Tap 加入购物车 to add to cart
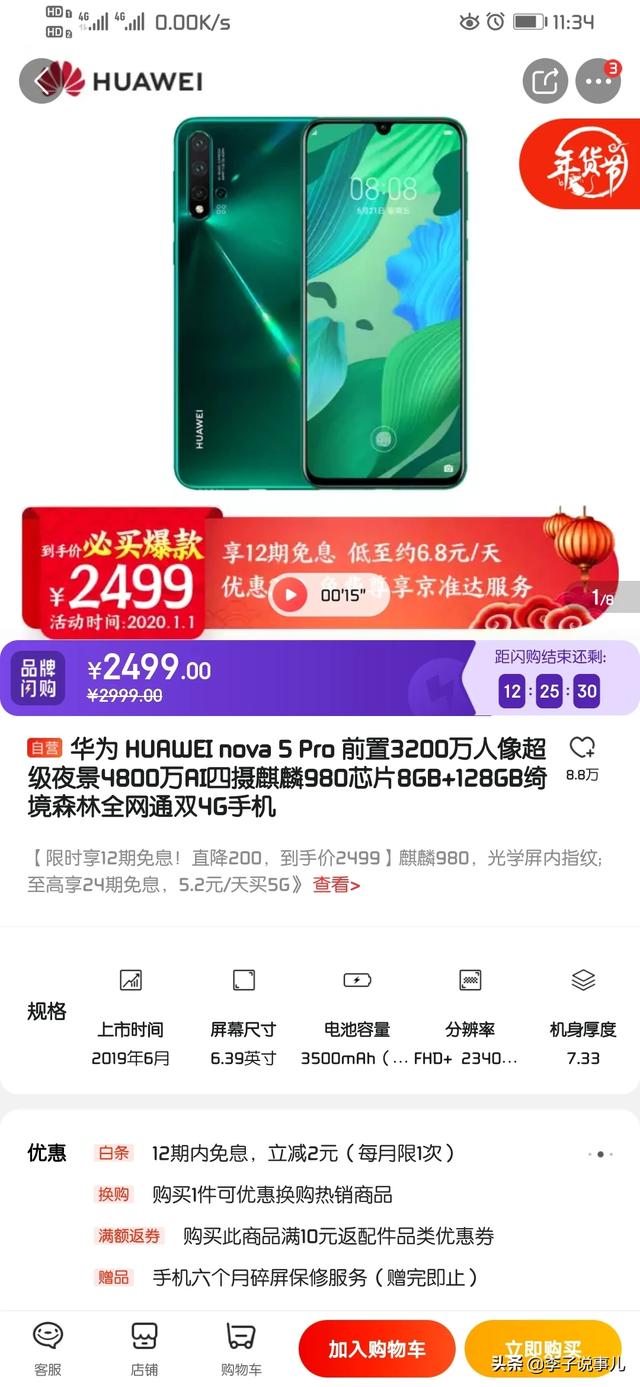Viewport: 640px width, 1387px height. [x=377, y=1349]
